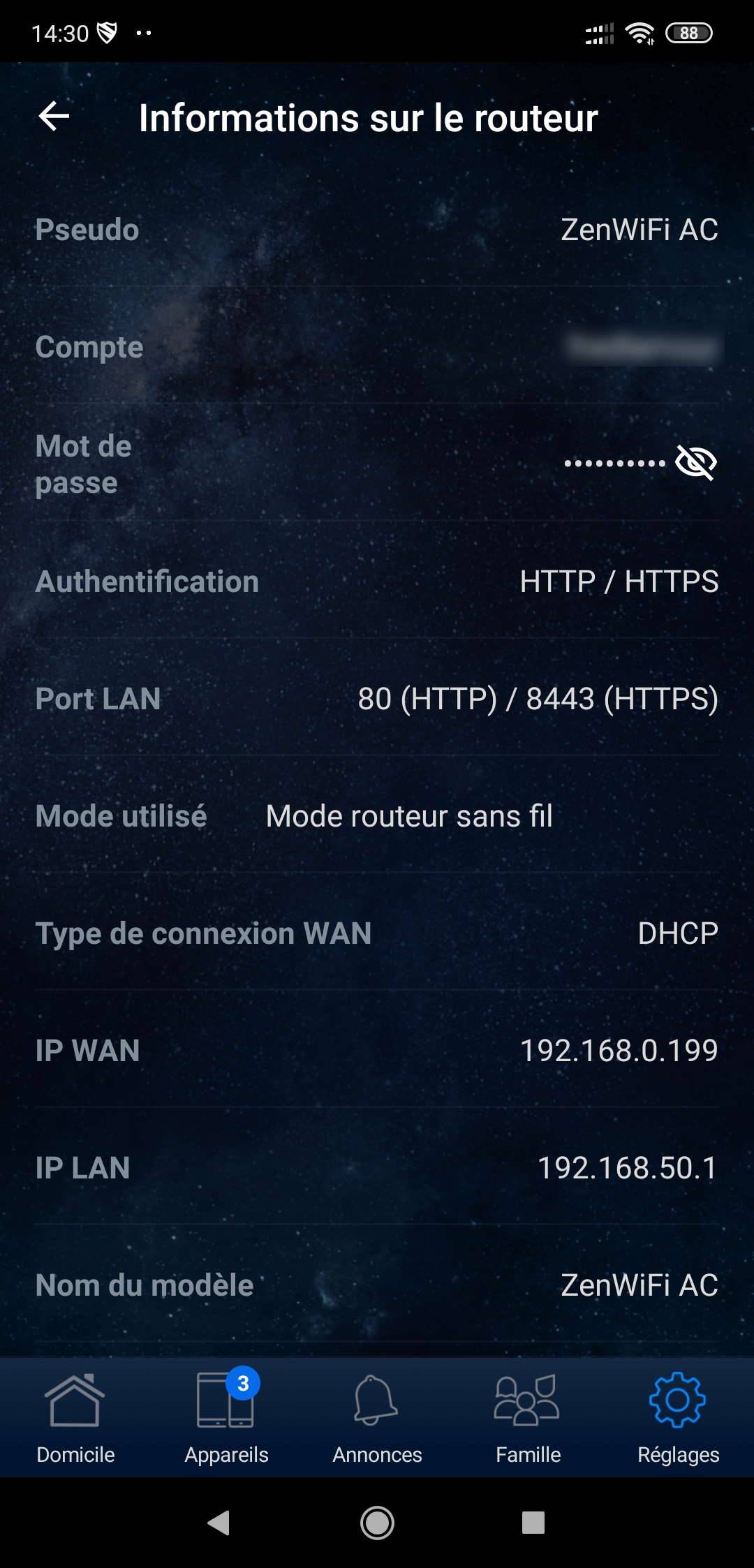This screenshot has height=1568, width=754.
Task: Tap the system home button
Action: coord(377,1523)
